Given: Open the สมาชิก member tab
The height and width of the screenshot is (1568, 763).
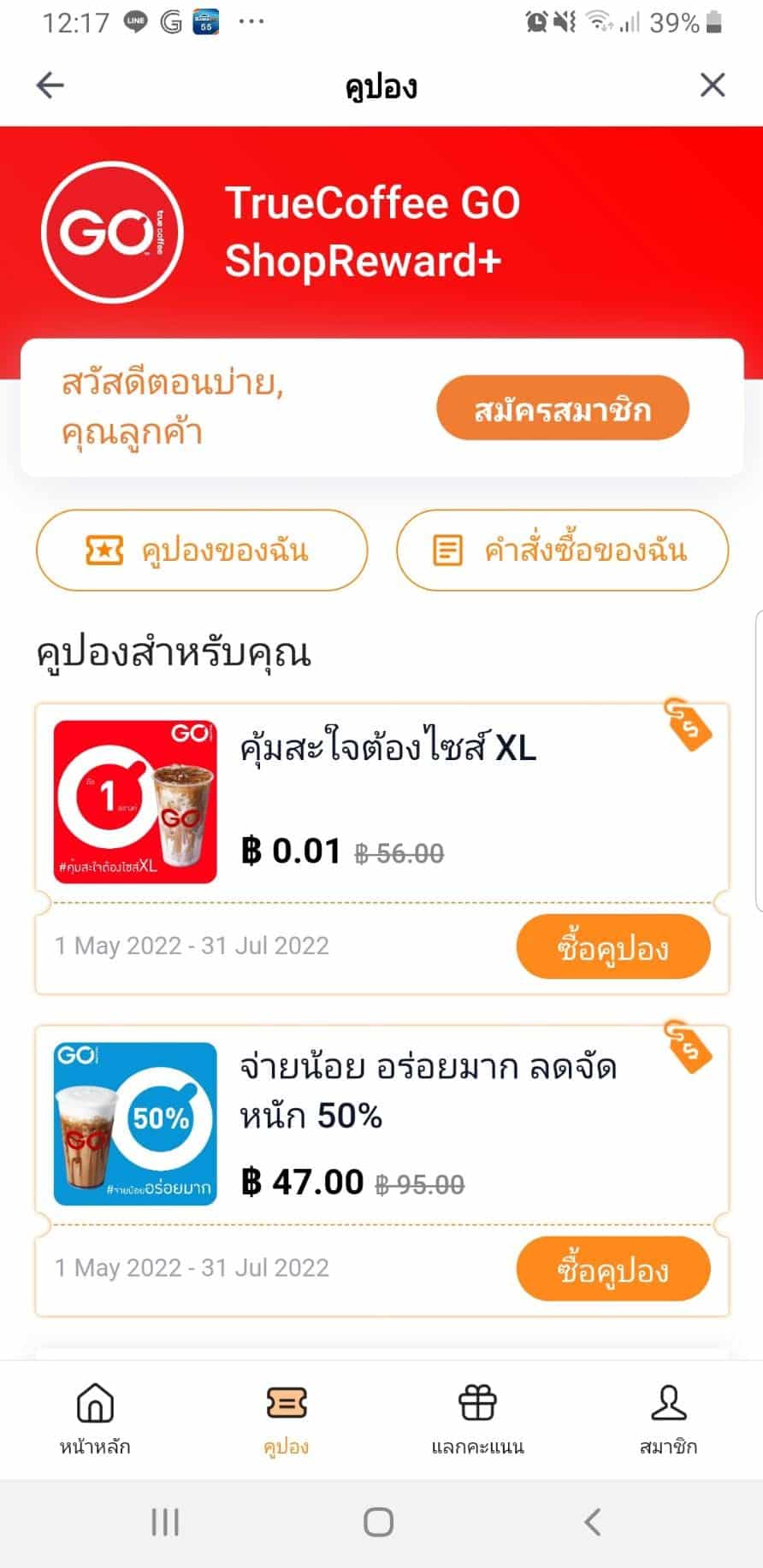Looking at the screenshot, I should (x=668, y=1419).
